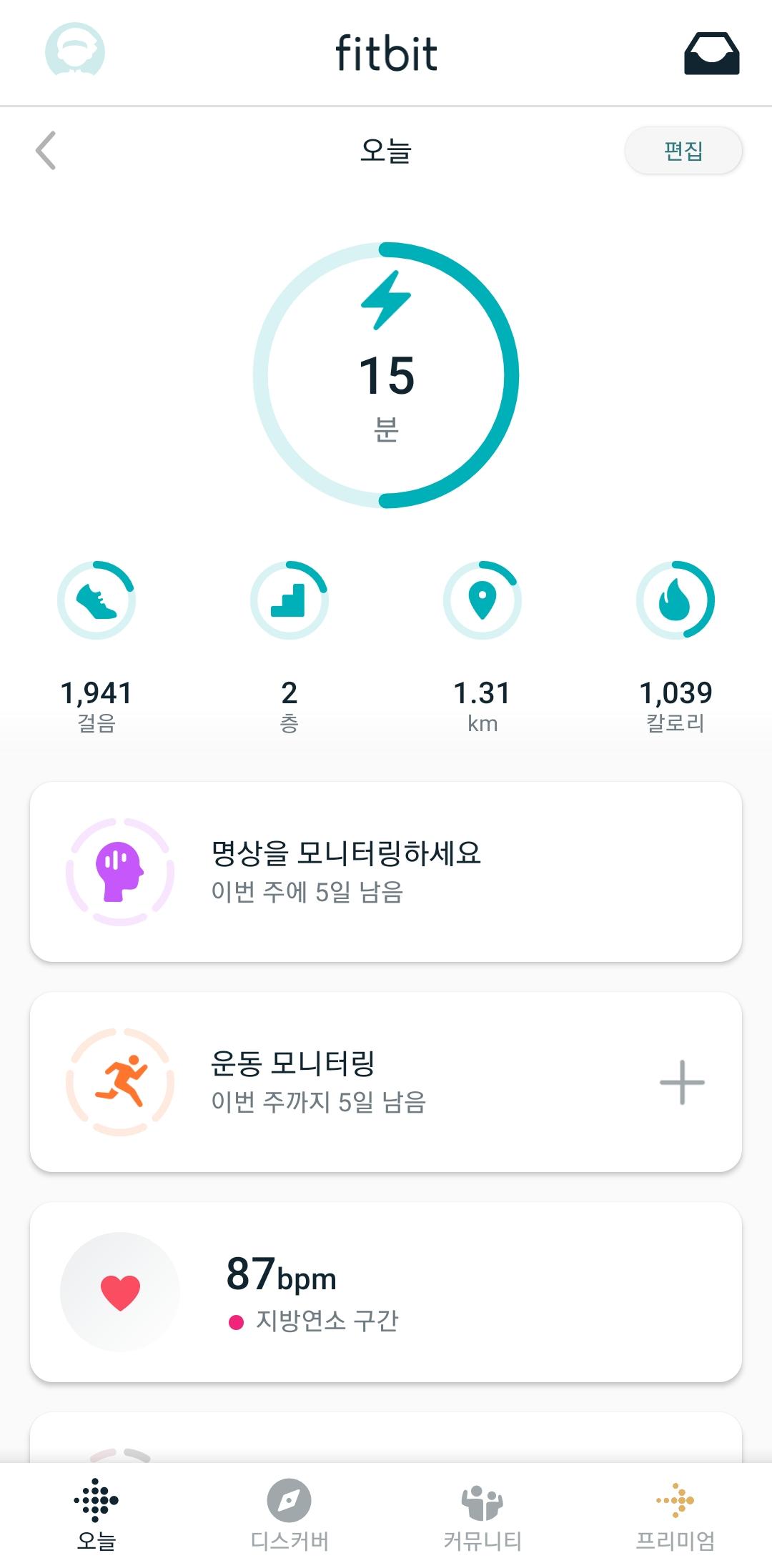This screenshot has height=1568, width=772.
Task: Open the 15분 active zone minutes ring
Action: [x=386, y=375]
